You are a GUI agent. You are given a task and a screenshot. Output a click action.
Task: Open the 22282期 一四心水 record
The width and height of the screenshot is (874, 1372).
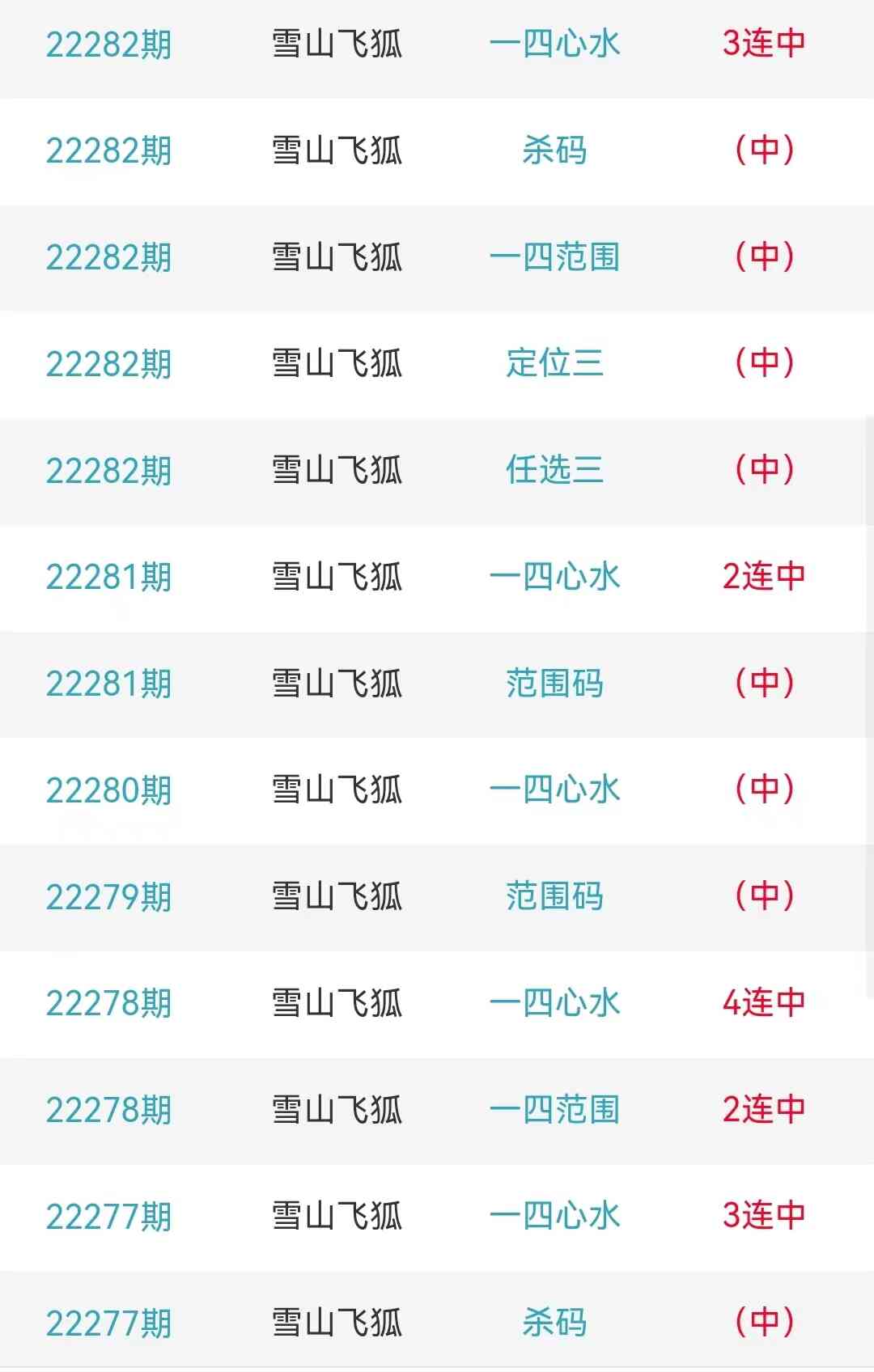coord(554,44)
